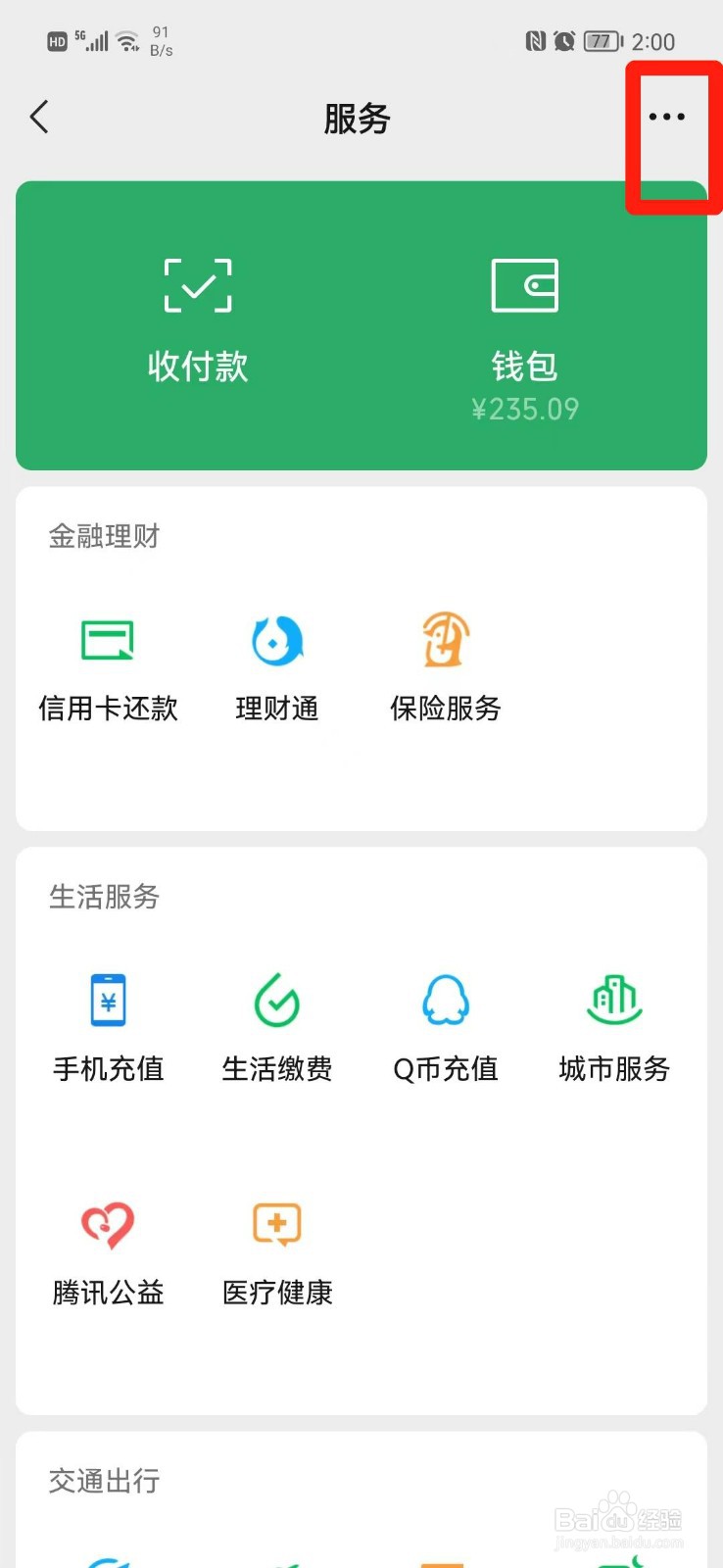
Task: Open 城市服务
Action: tap(614, 1028)
